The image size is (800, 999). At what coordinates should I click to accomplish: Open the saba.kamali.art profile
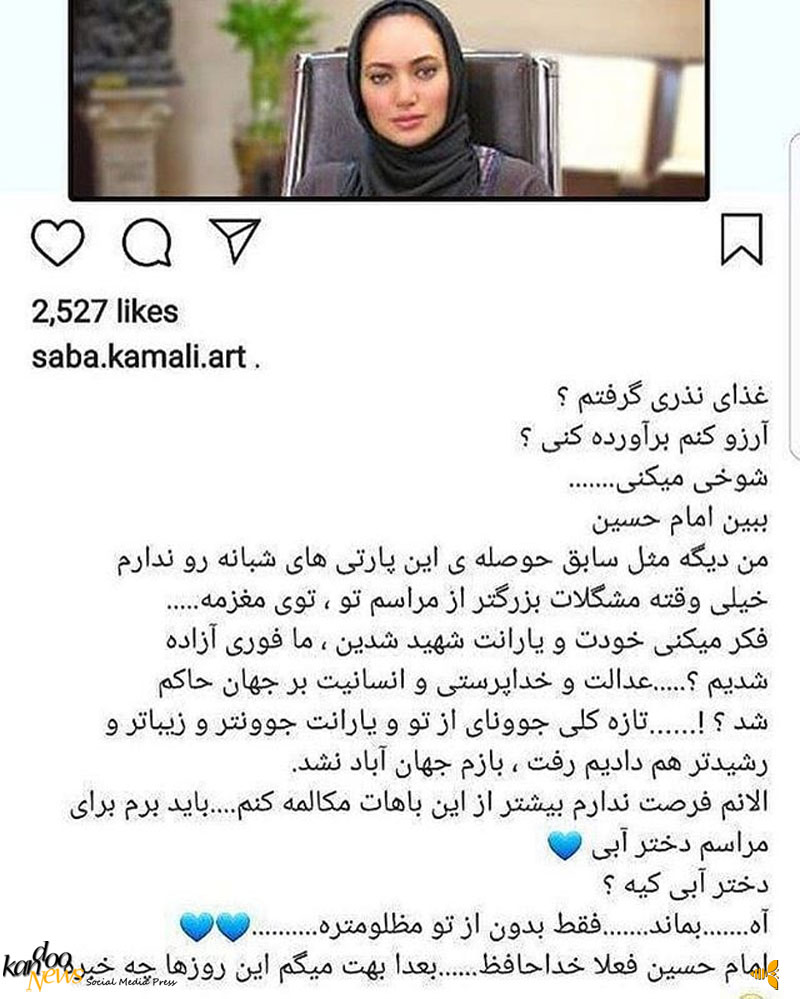(138, 357)
